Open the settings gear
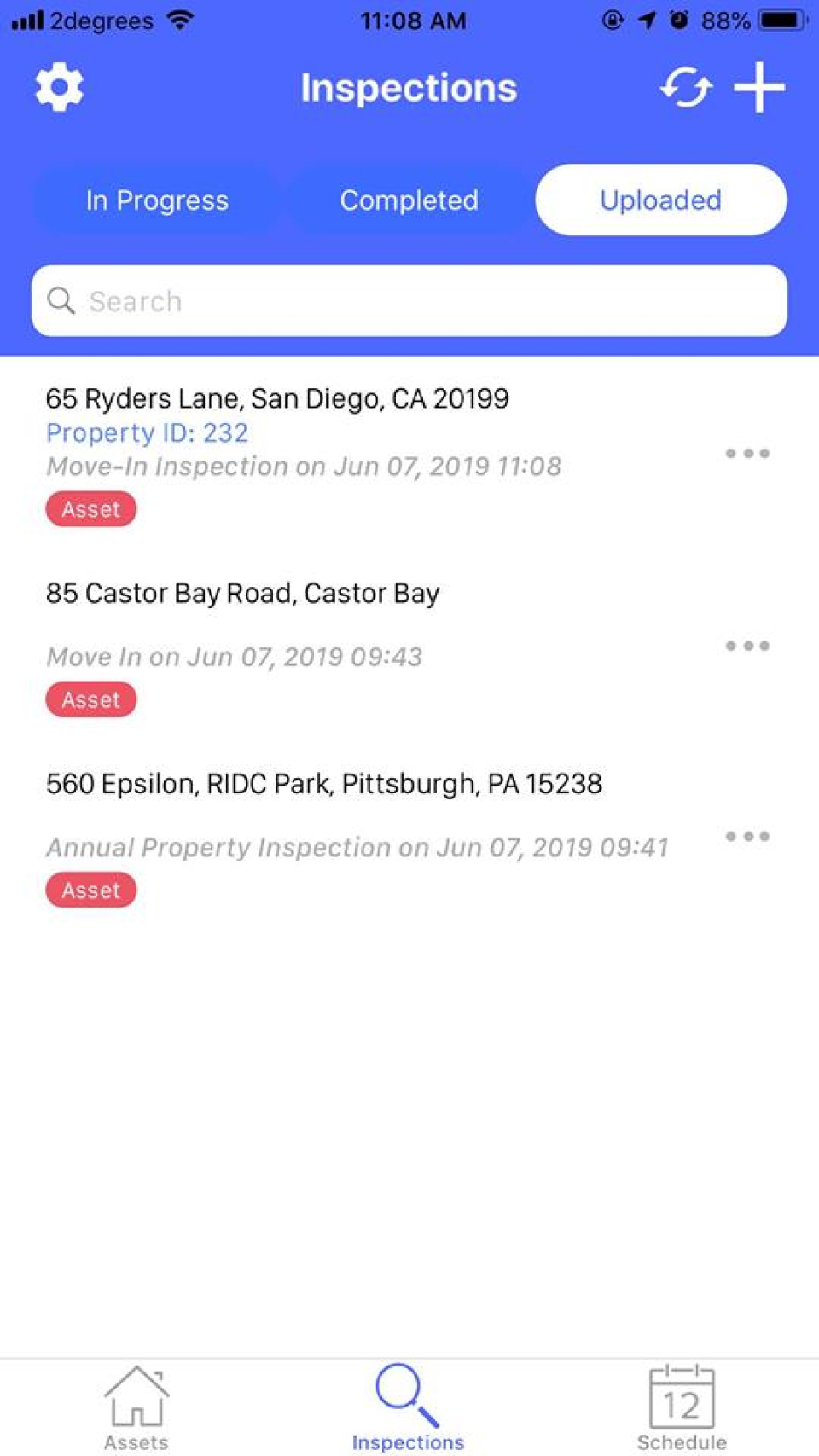 point(59,87)
